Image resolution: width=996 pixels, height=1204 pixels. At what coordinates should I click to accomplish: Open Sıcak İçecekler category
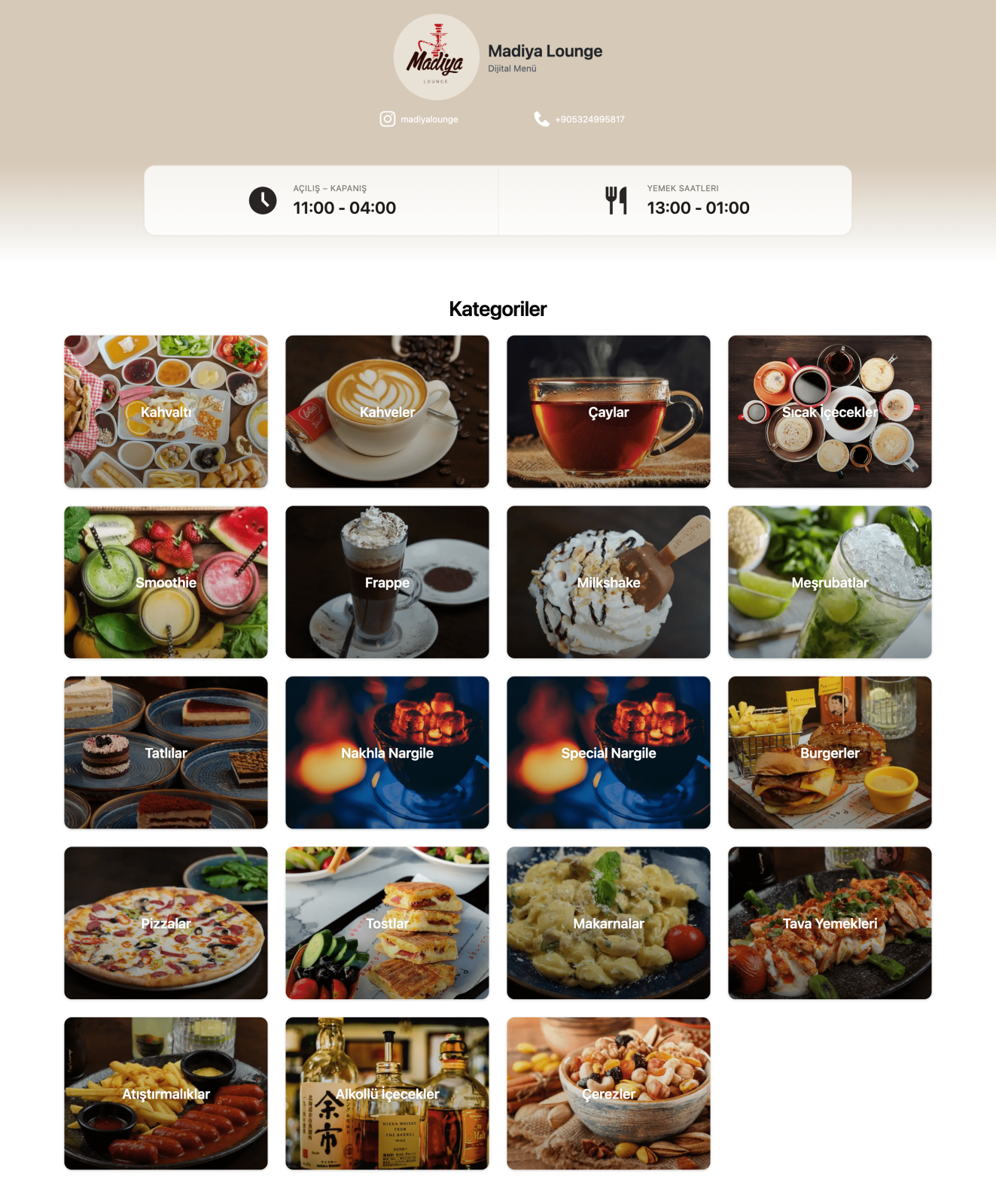(x=830, y=412)
